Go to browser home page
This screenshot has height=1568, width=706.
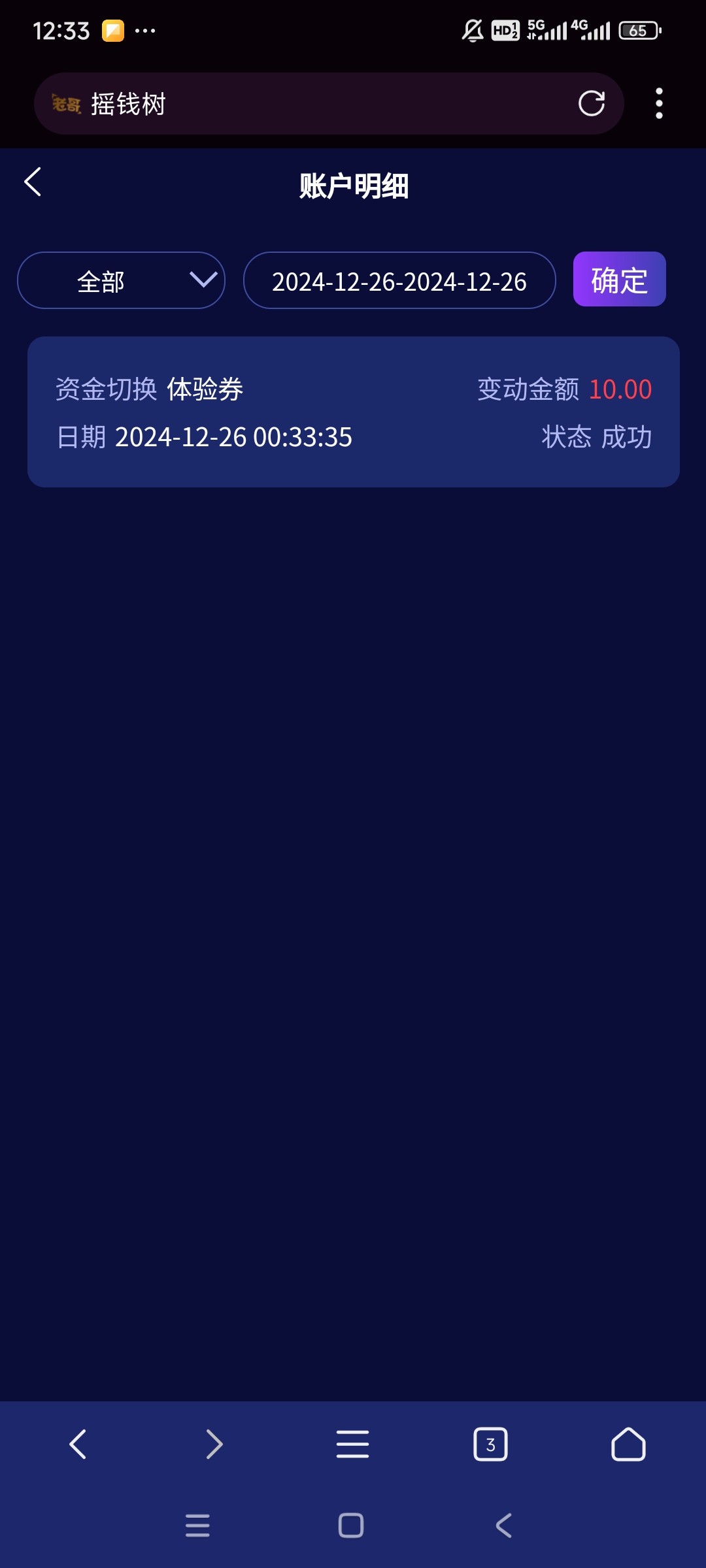click(x=628, y=1445)
